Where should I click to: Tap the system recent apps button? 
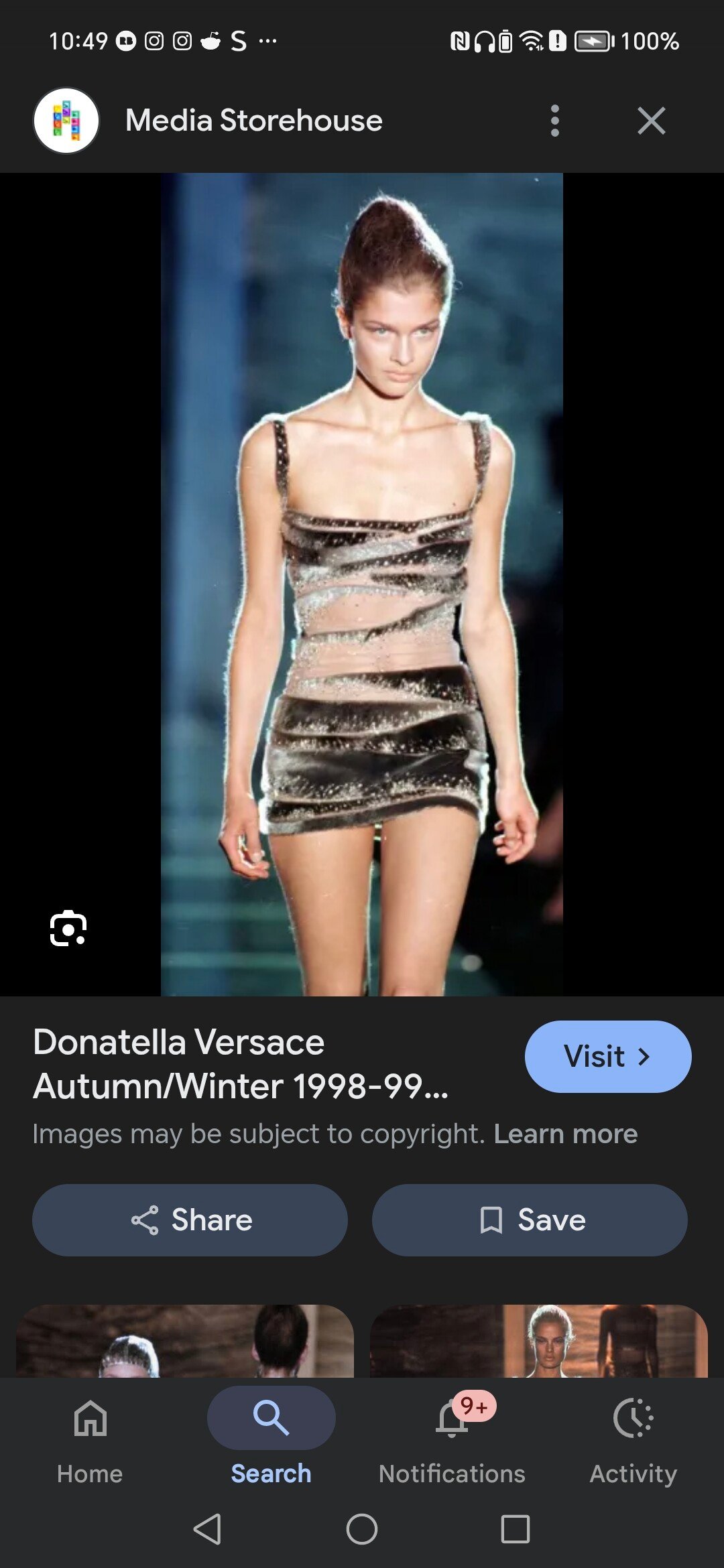click(x=515, y=1528)
